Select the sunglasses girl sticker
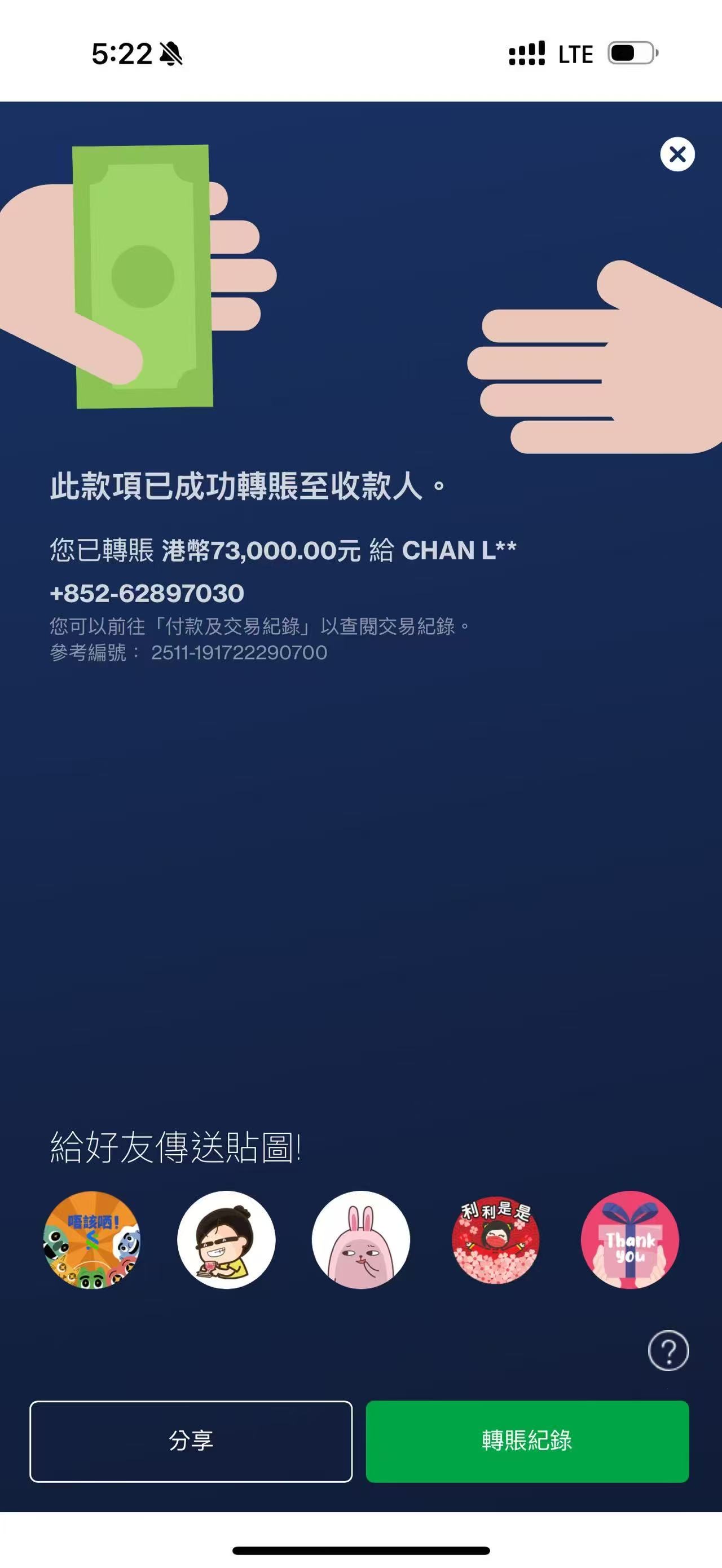The image size is (722, 1568). tap(226, 1240)
